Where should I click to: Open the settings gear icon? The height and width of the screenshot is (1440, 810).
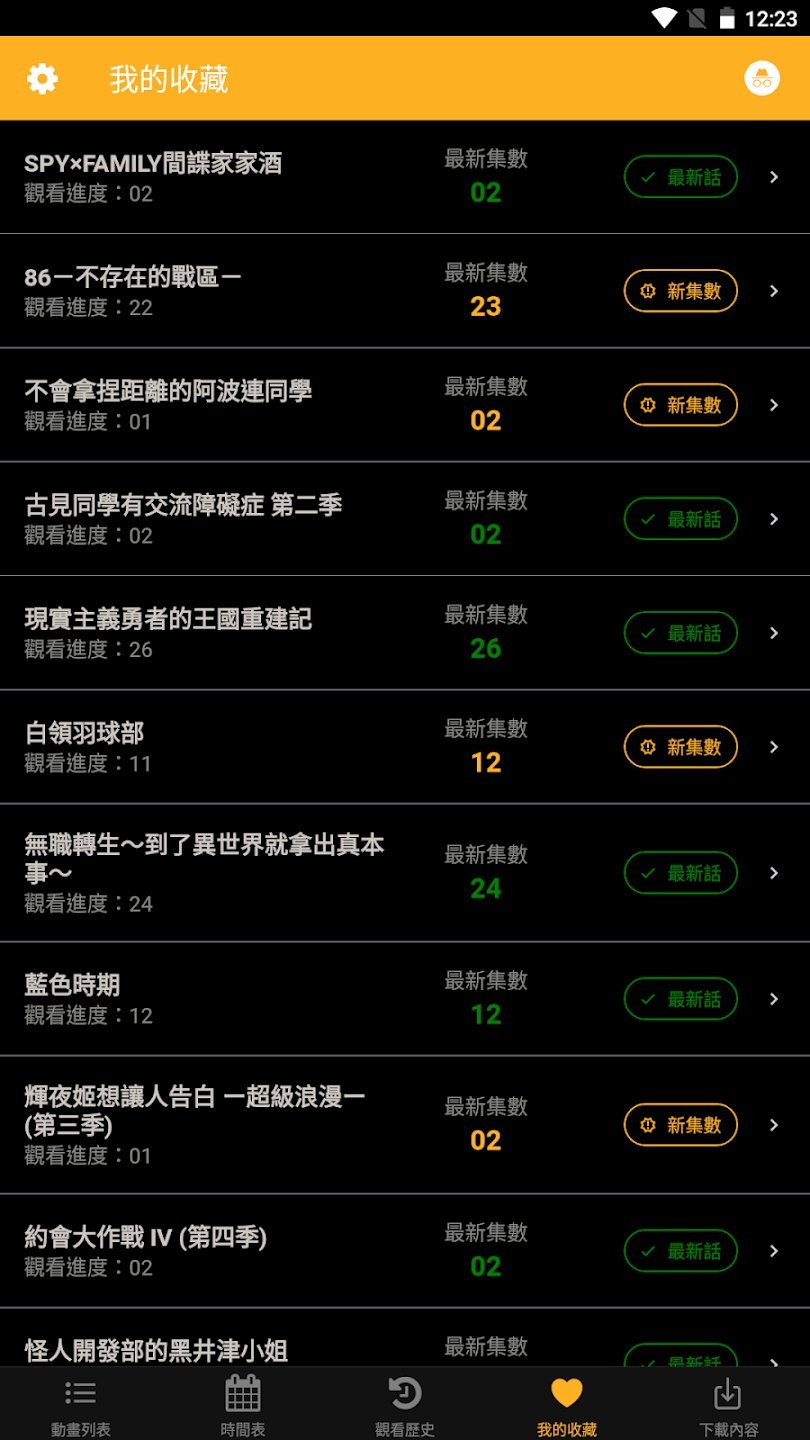pos(42,78)
